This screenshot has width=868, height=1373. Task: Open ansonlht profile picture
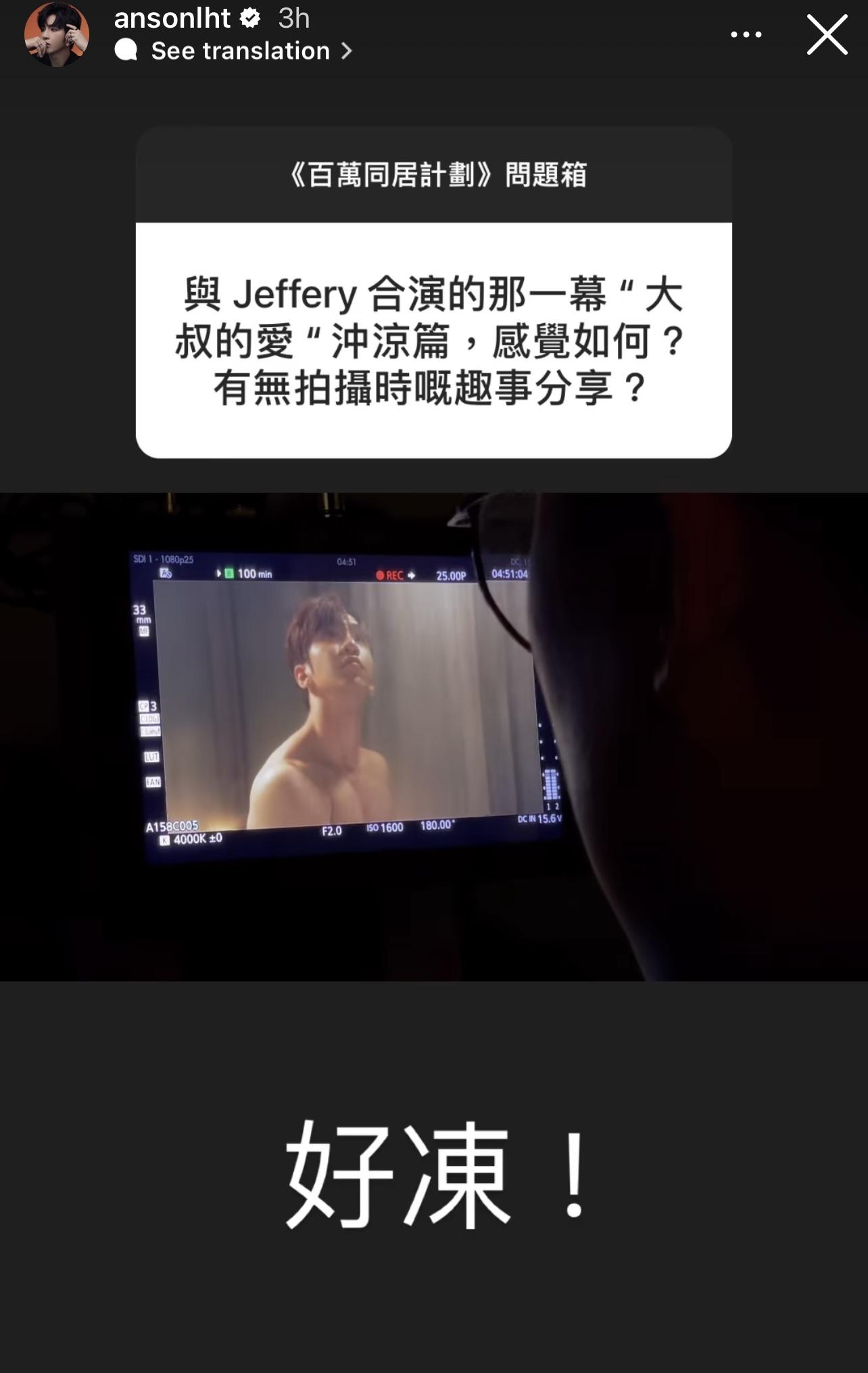pos(57,34)
